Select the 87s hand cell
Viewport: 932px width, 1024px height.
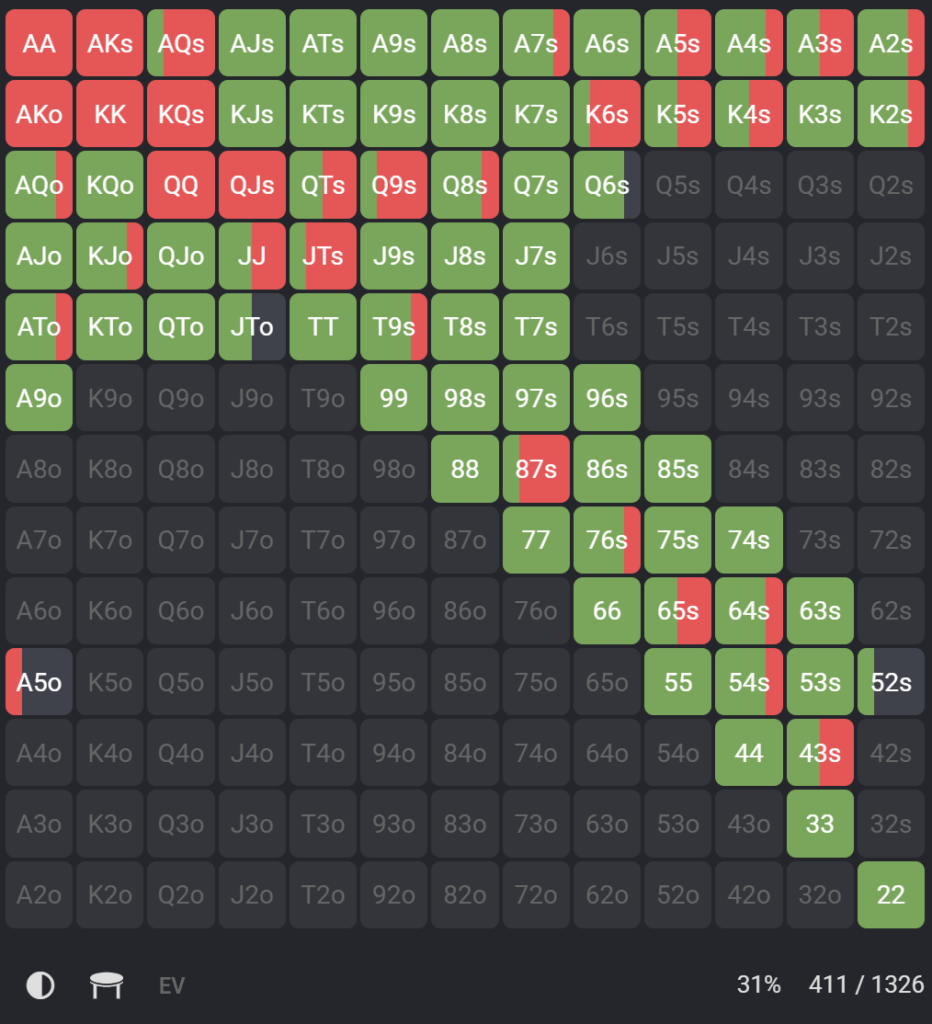[x=536, y=469]
